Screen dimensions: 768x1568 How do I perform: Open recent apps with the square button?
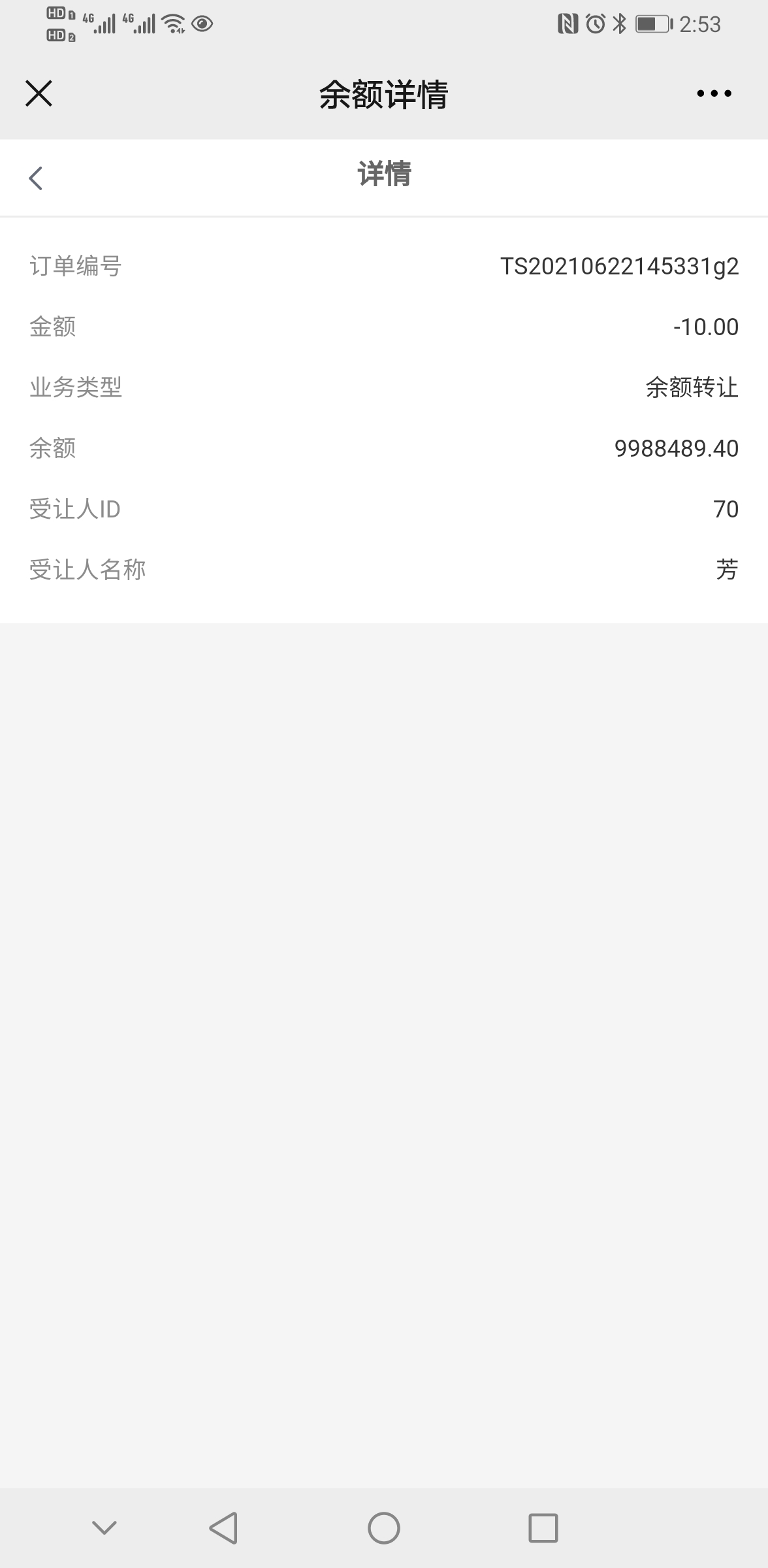click(x=543, y=1528)
